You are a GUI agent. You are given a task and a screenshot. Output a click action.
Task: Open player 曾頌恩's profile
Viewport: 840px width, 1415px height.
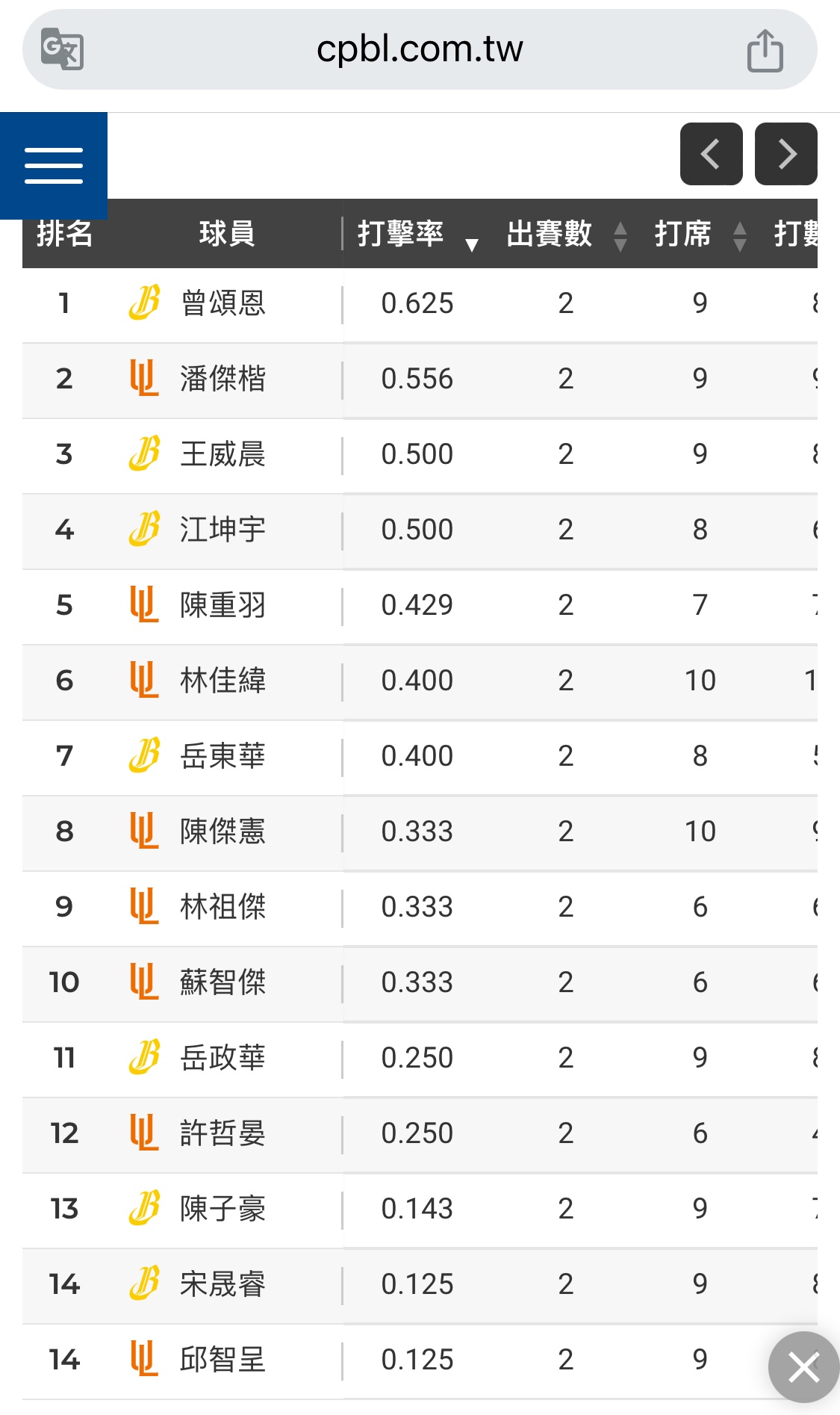point(223,303)
